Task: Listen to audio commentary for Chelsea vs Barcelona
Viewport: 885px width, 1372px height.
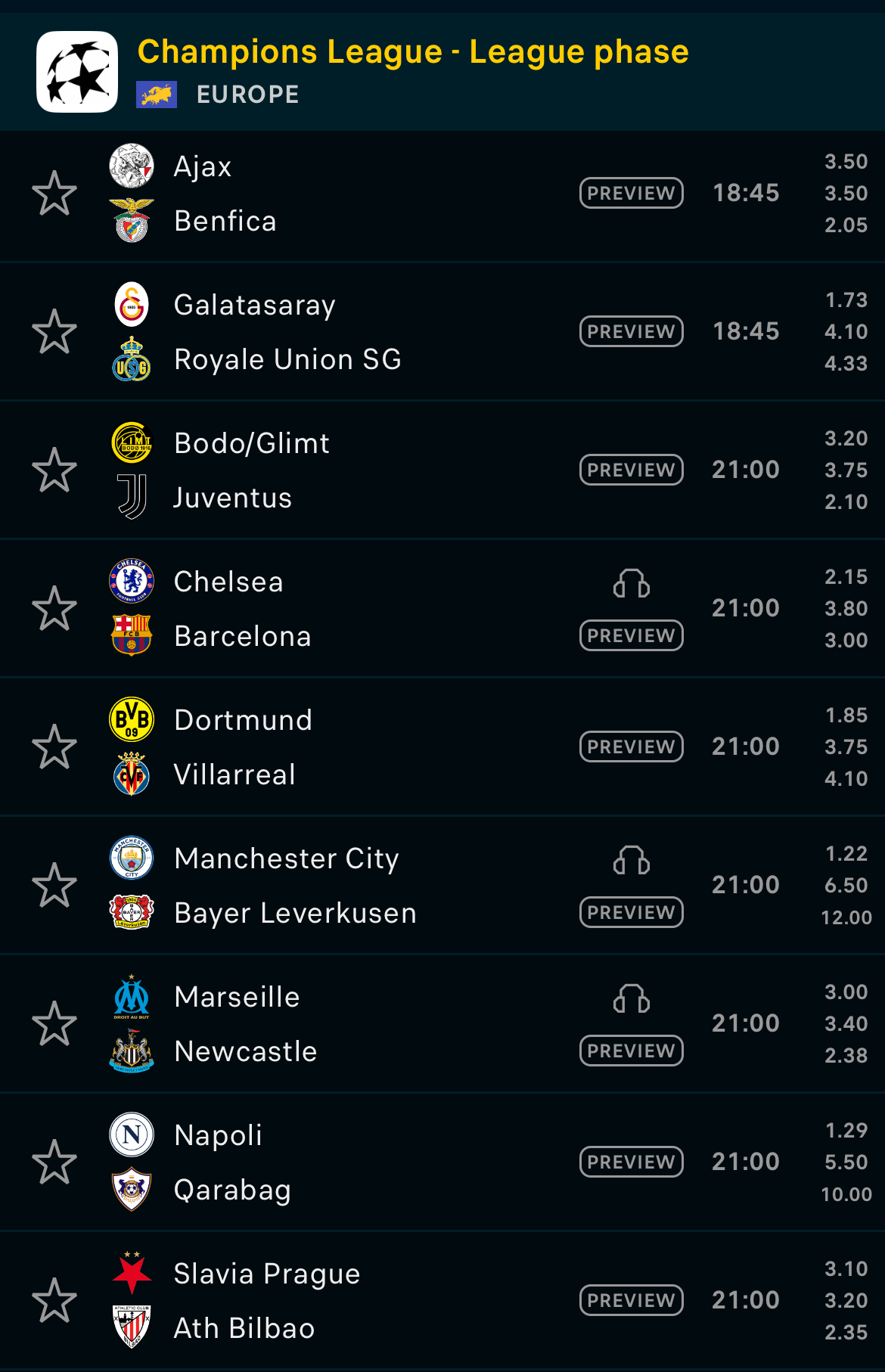Action: click(631, 584)
